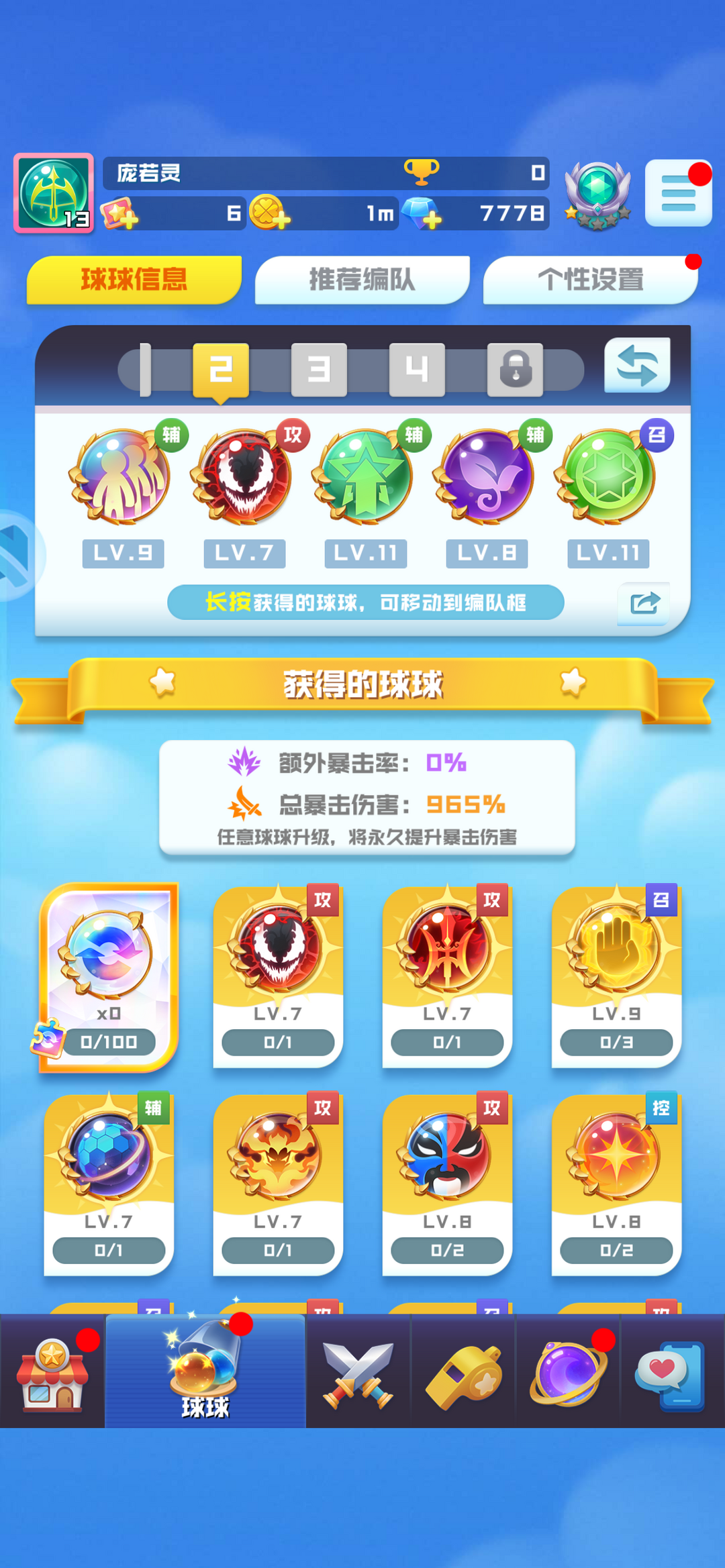
Task: Go to the crossed swords battle tab
Action: point(358,1372)
